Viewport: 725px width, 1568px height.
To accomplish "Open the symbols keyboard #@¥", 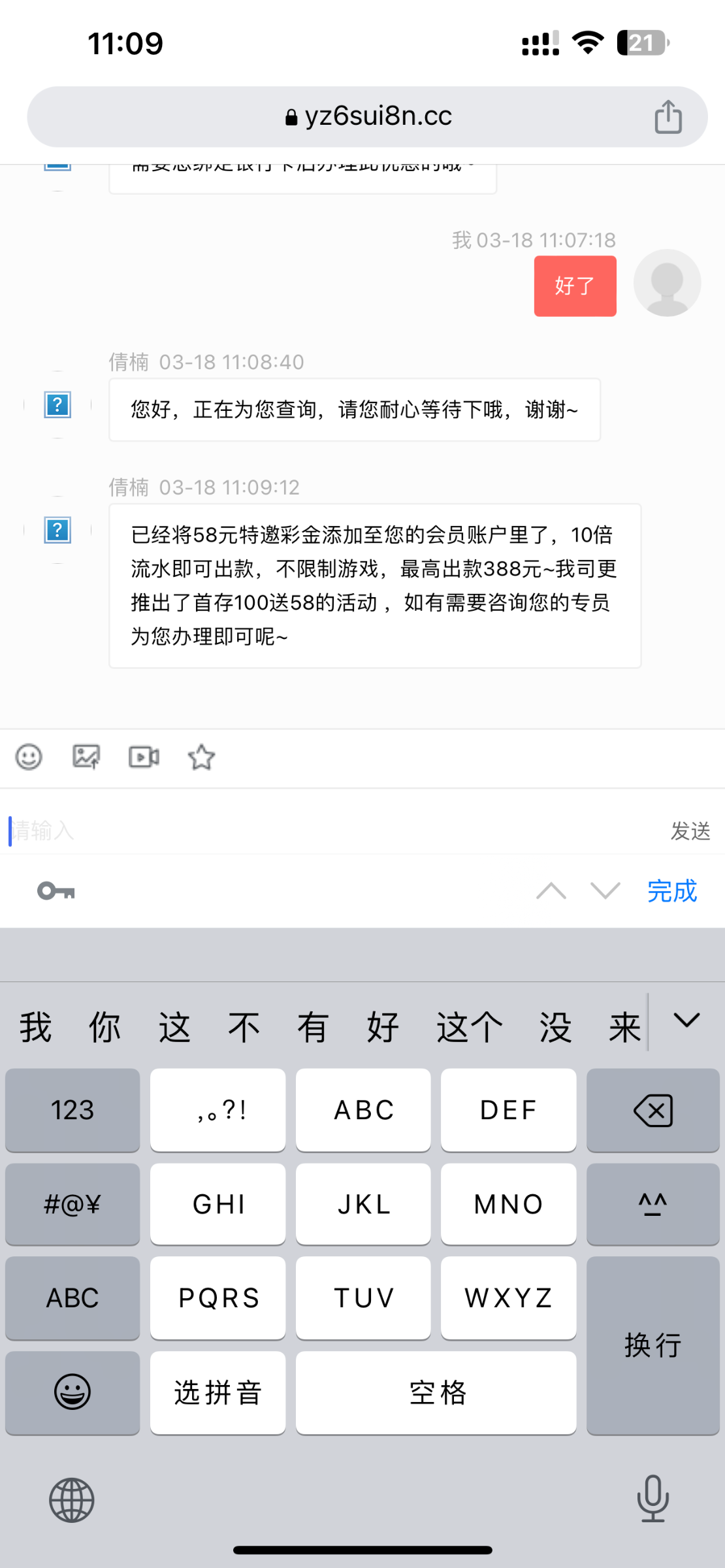I will (72, 1204).
